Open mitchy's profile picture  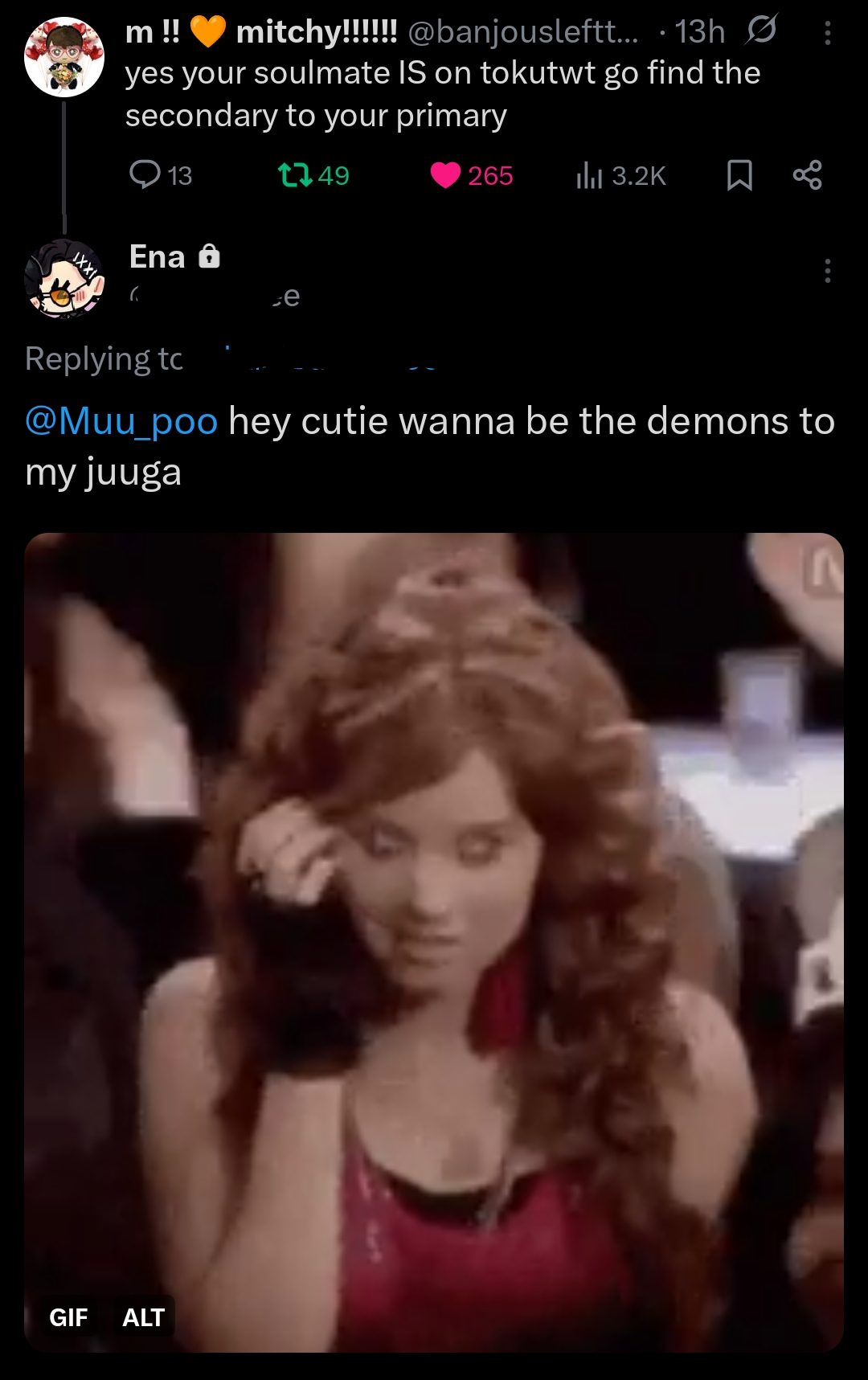[x=64, y=57]
